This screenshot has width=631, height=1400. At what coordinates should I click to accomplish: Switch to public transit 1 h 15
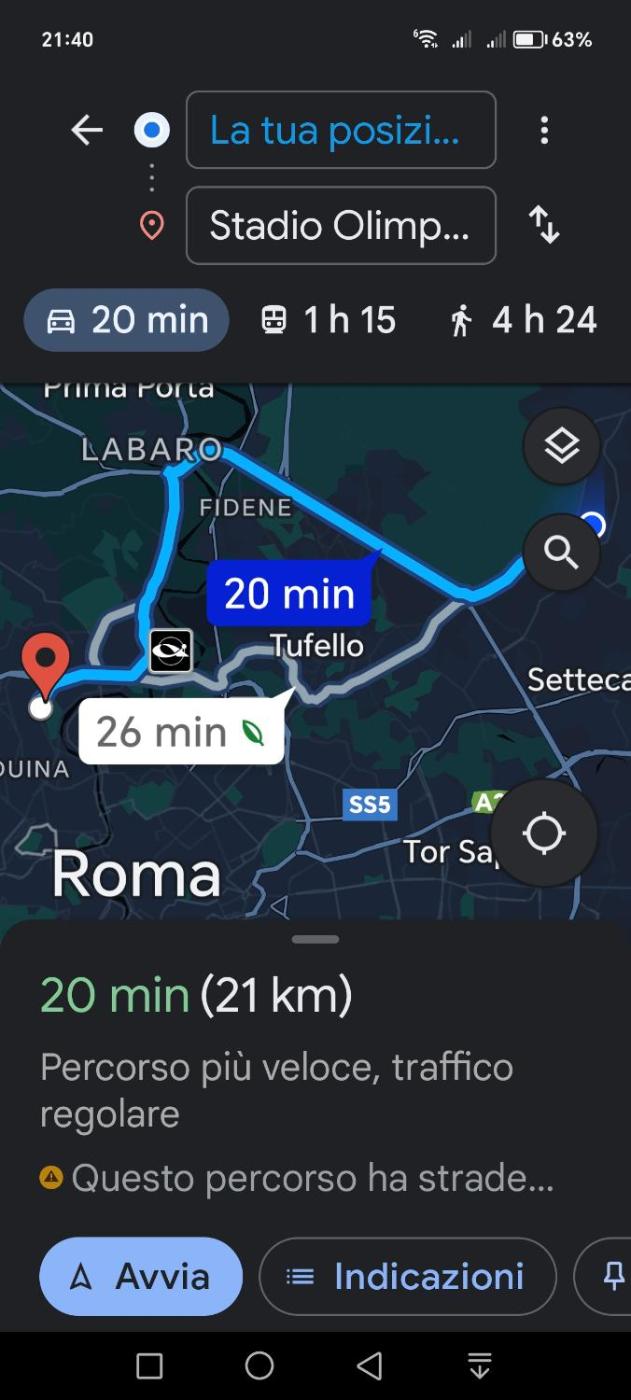click(328, 320)
